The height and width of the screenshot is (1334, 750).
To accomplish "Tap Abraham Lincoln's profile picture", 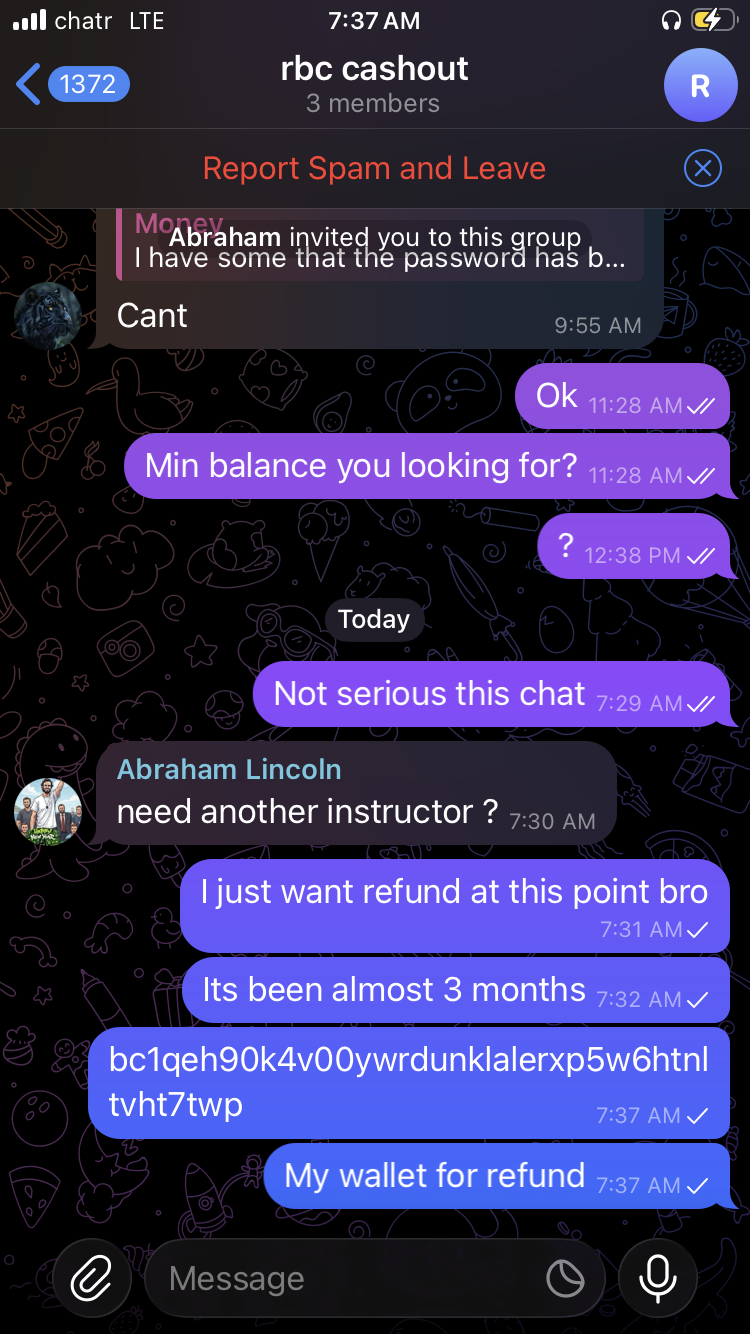I will tap(48, 811).
